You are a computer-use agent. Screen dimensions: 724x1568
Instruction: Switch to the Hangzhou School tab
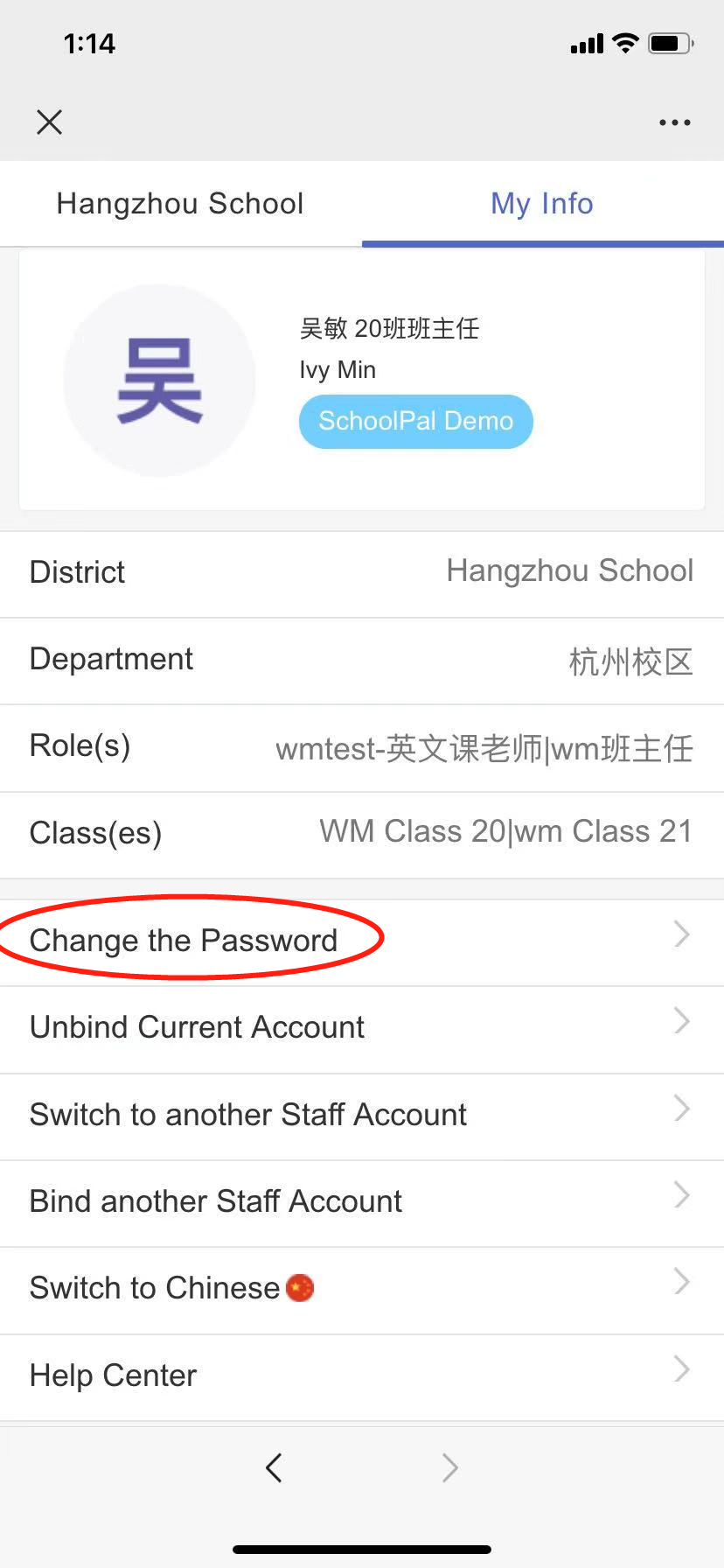[180, 204]
